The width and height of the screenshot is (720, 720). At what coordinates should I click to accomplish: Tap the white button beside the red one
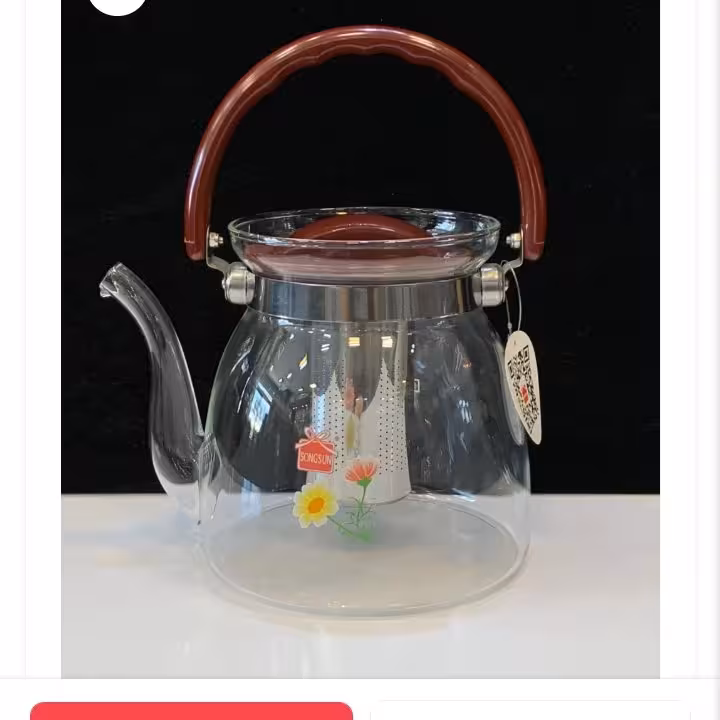tap(530, 711)
